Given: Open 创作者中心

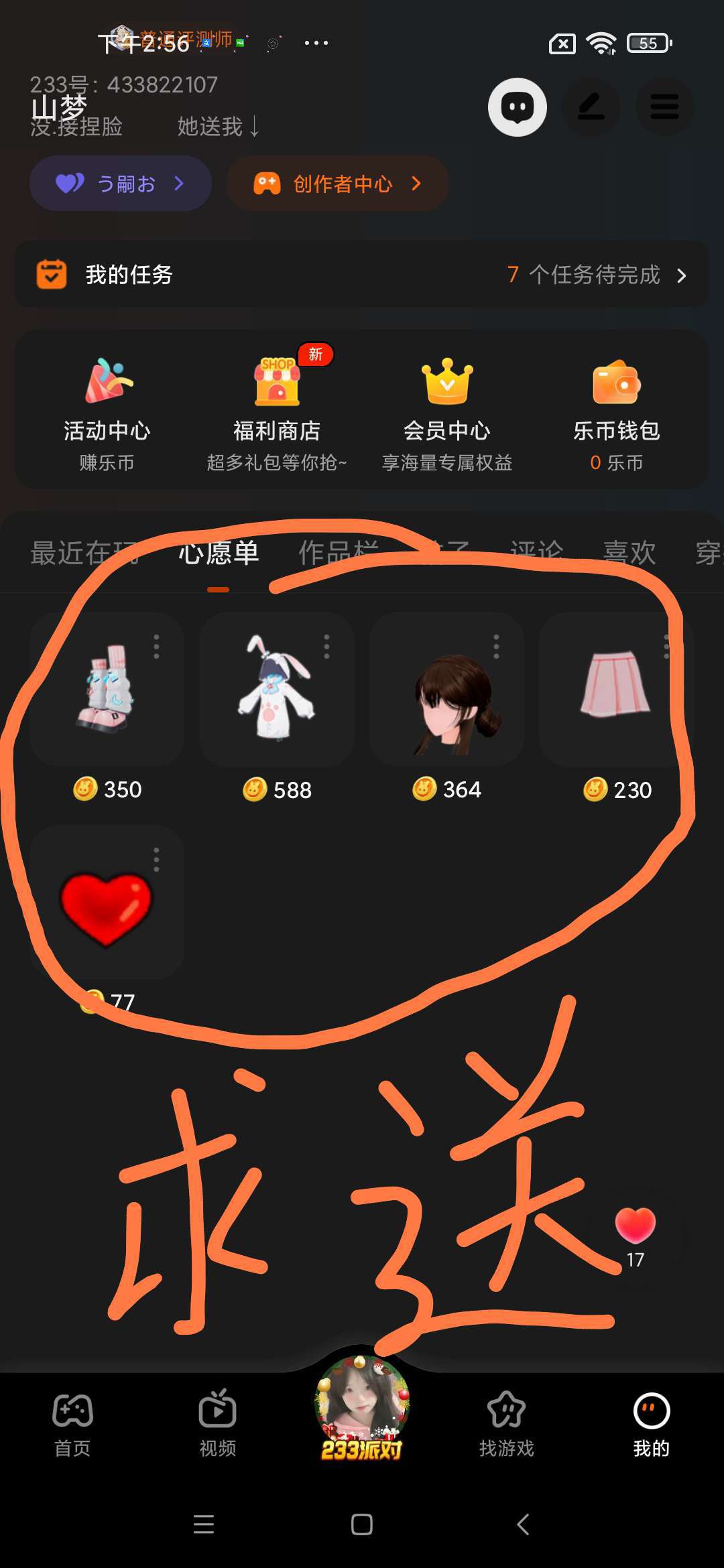Looking at the screenshot, I should click(338, 184).
